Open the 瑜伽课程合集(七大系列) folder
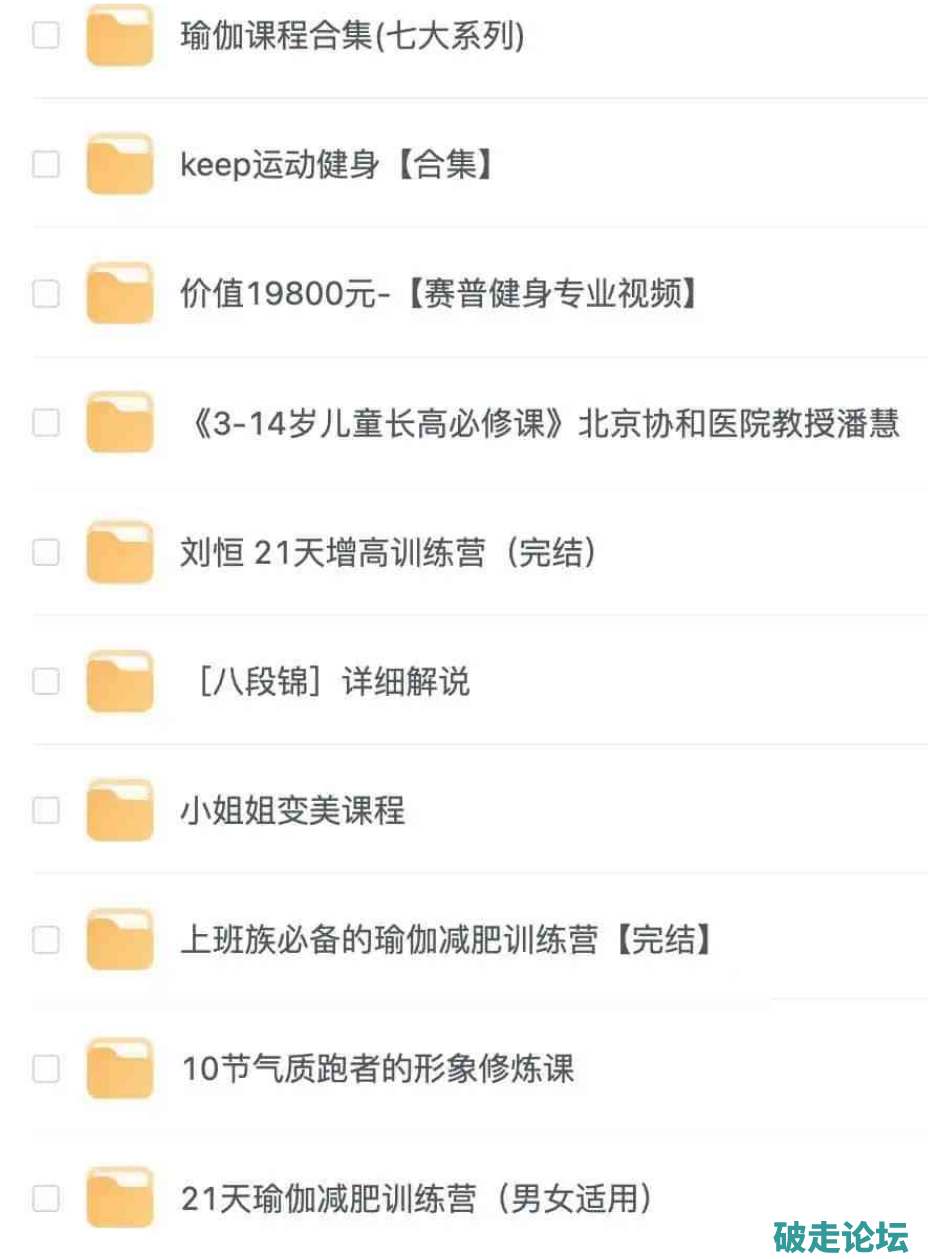 coord(352,37)
